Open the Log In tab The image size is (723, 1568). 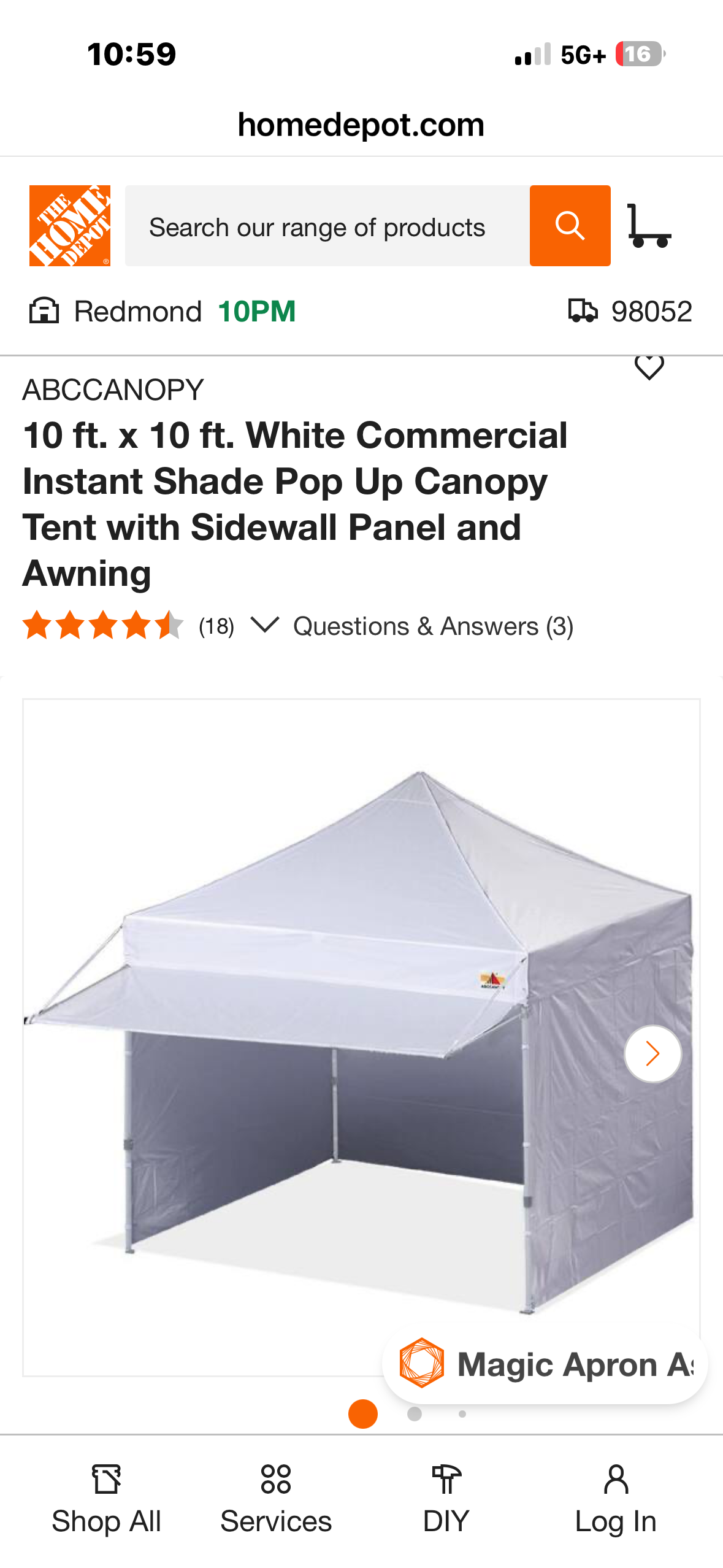click(616, 1500)
